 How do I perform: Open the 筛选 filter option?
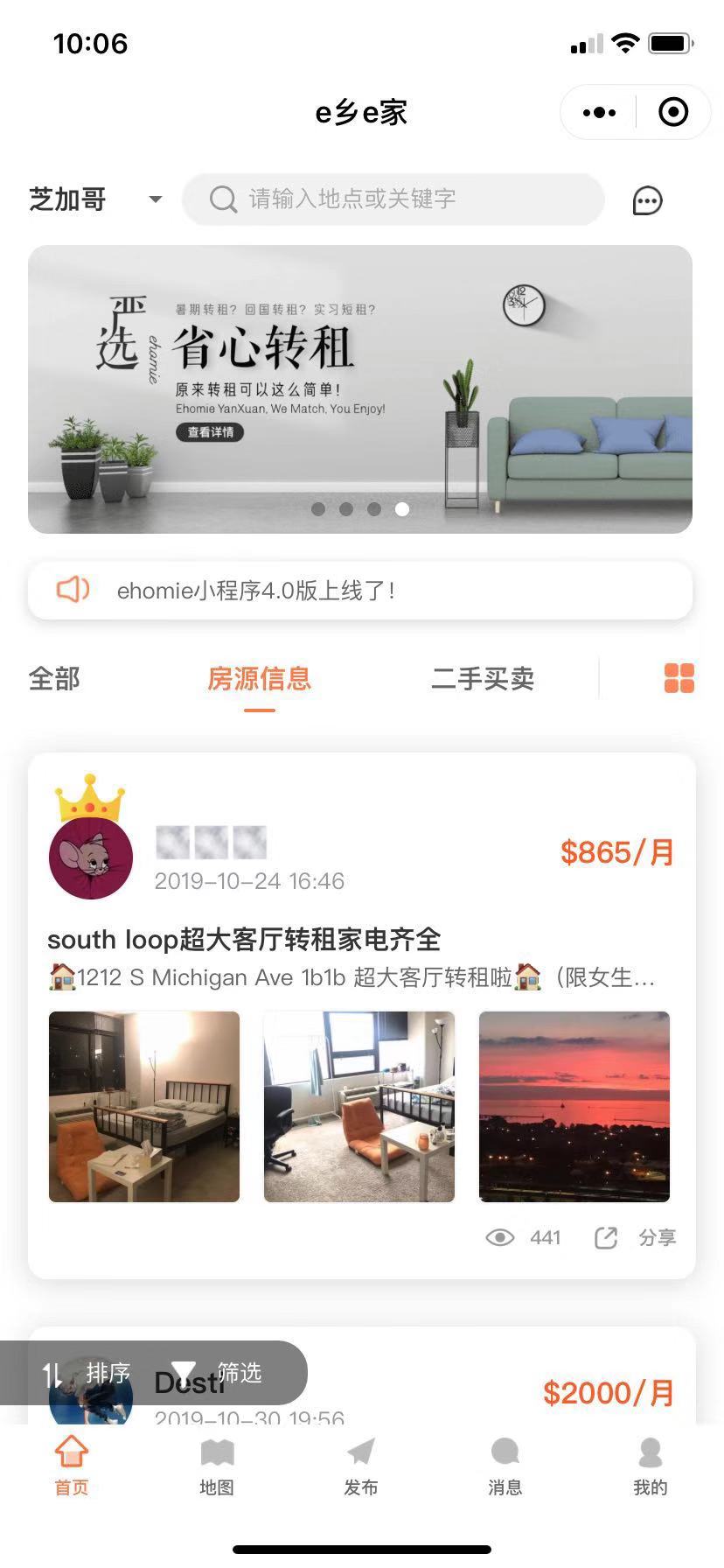click(219, 1373)
